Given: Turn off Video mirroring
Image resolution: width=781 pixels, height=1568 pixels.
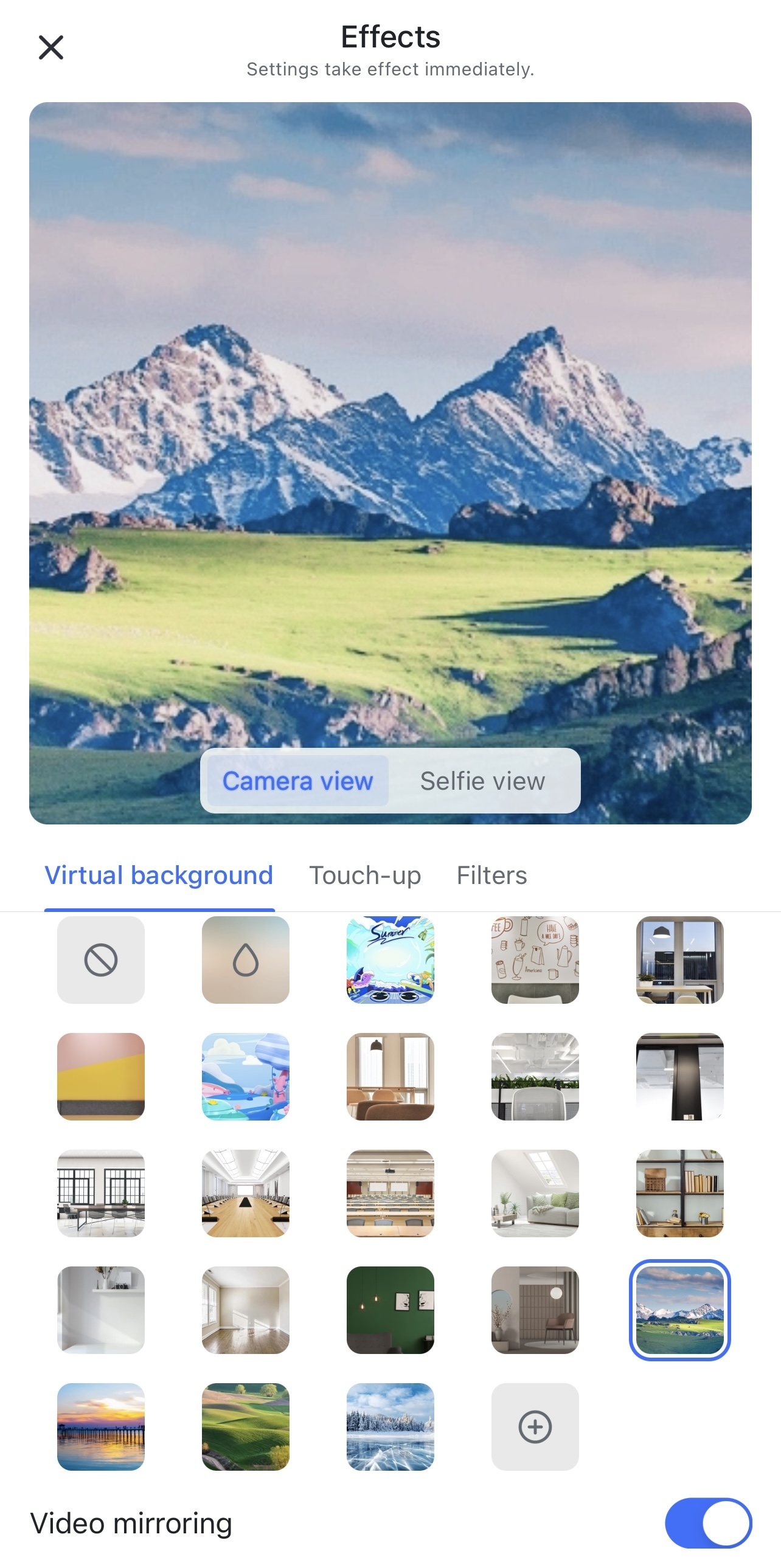Looking at the screenshot, I should [708, 1523].
